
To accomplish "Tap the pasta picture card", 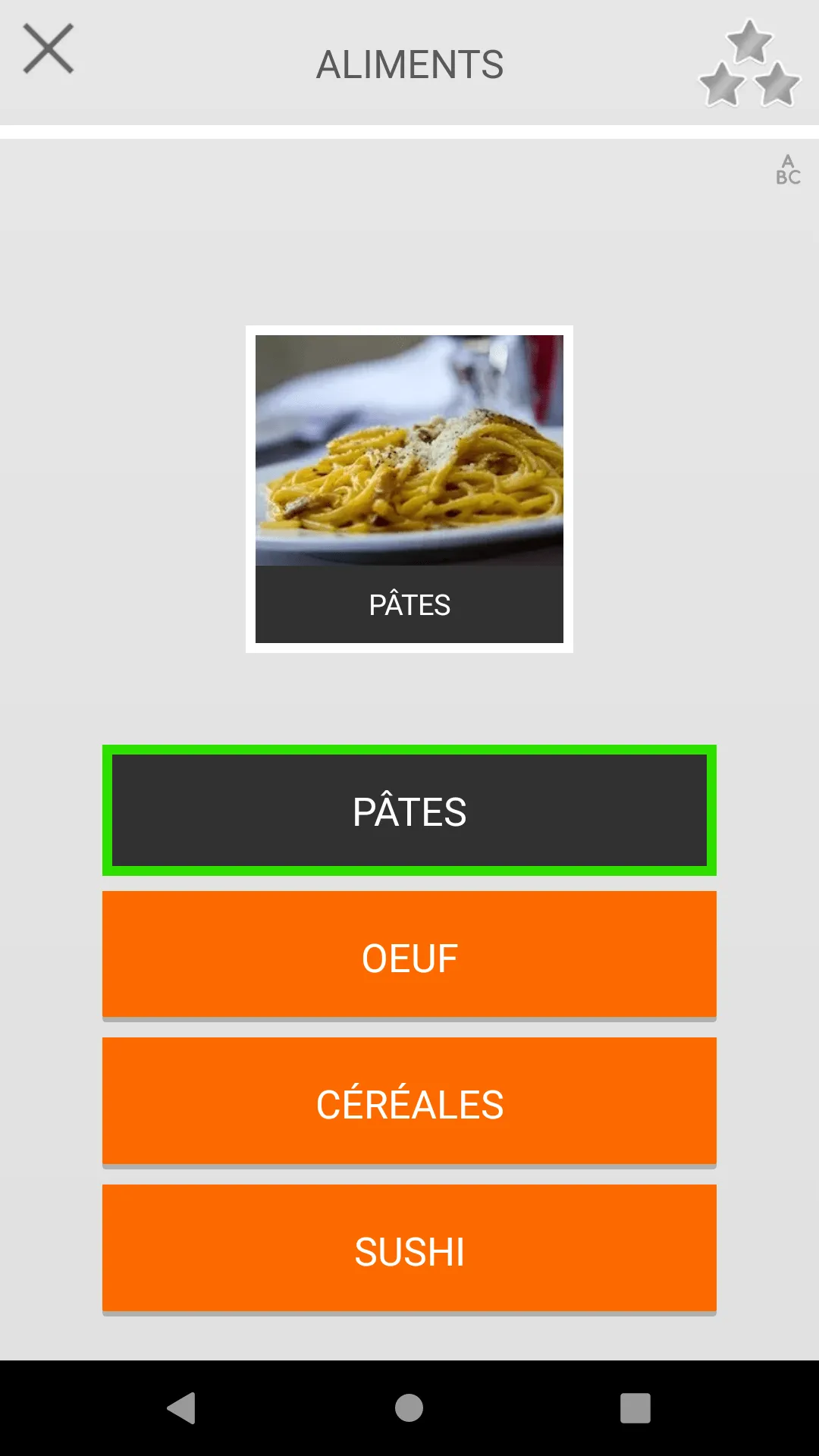I will [x=409, y=489].
